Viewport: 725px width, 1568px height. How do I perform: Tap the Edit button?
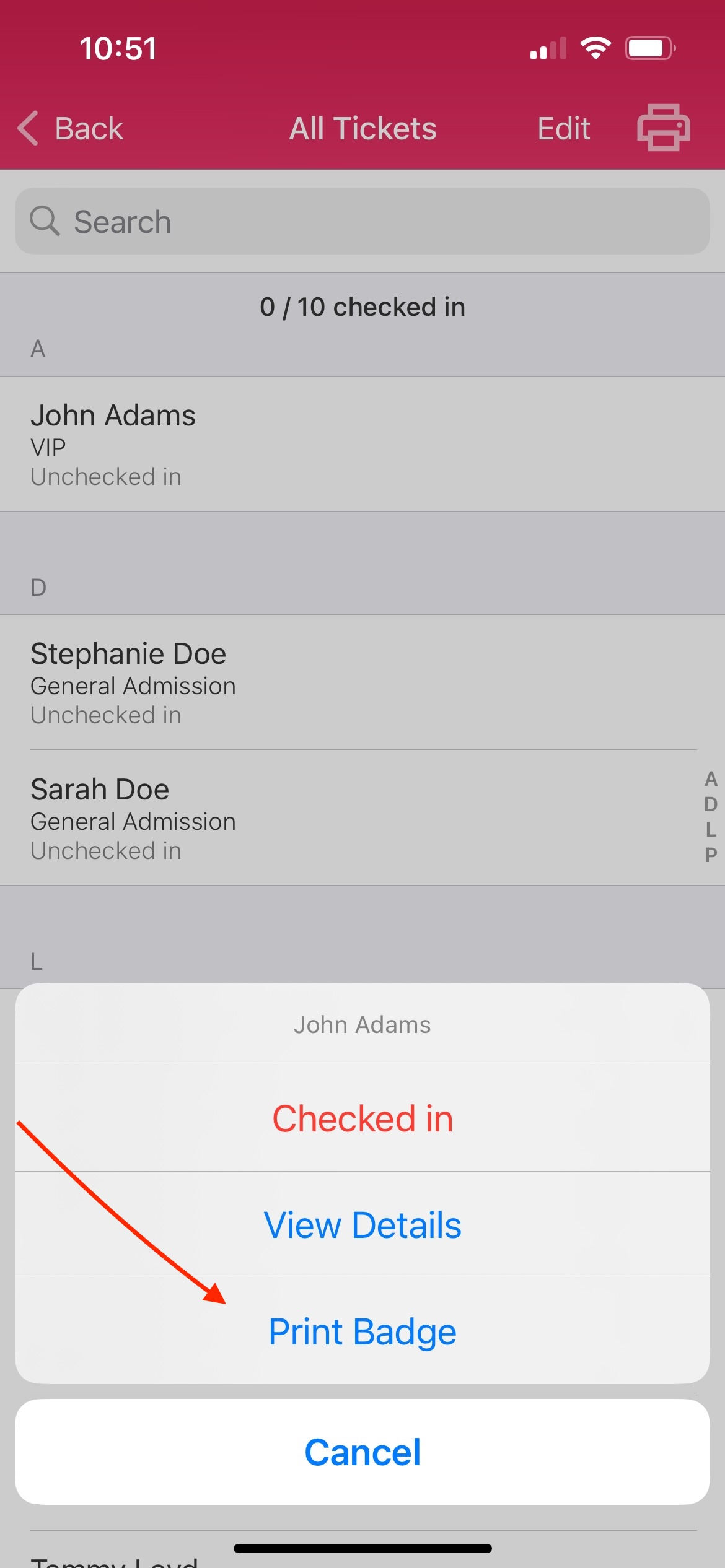pyautogui.click(x=563, y=128)
